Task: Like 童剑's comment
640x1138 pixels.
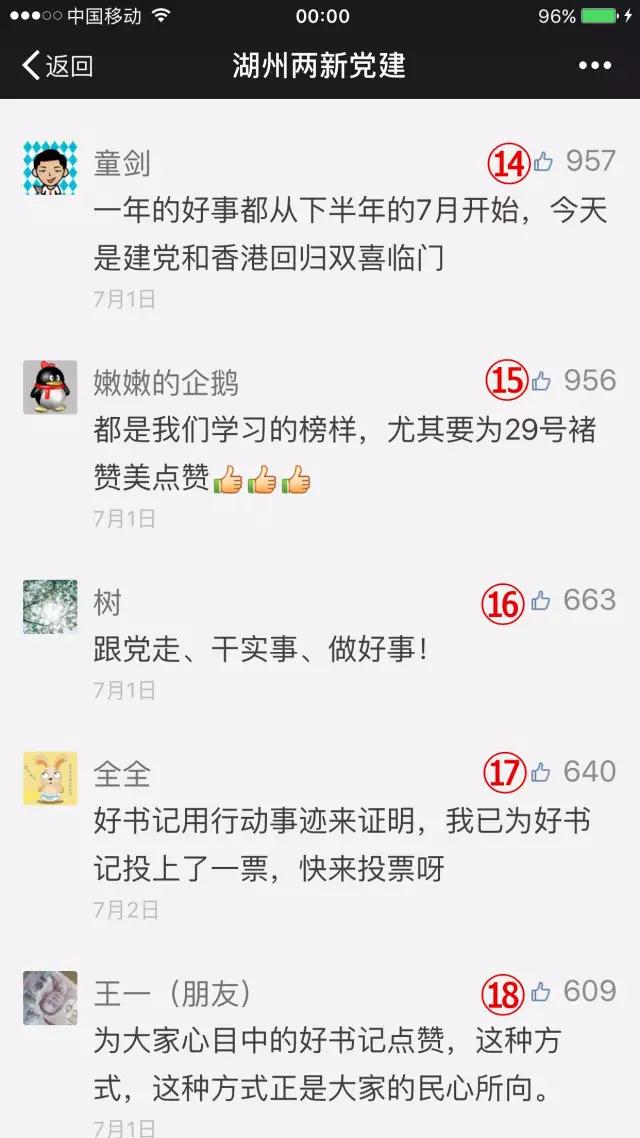Action: point(543,161)
